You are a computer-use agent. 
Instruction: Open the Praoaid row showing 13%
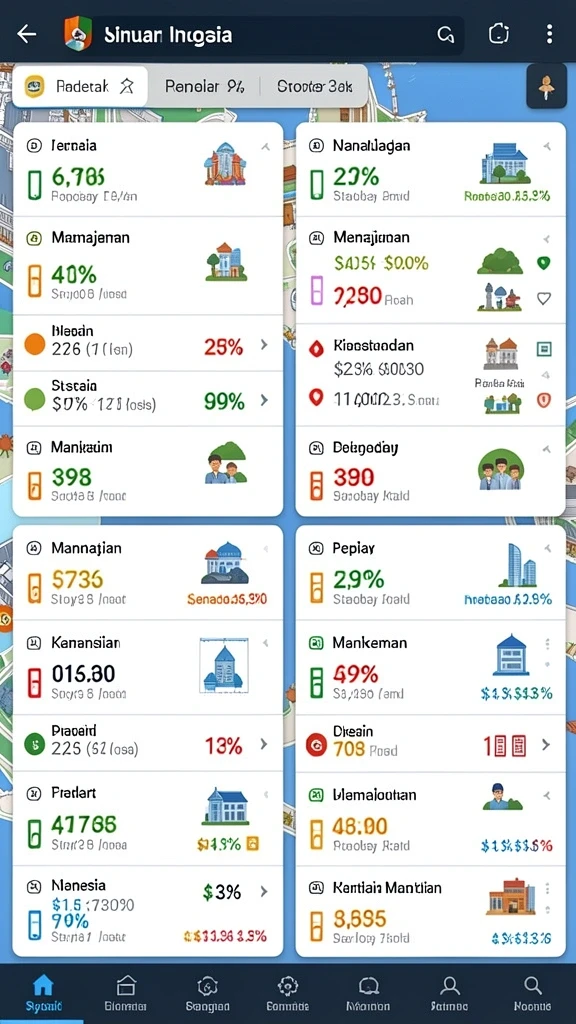tap(148, 743)
